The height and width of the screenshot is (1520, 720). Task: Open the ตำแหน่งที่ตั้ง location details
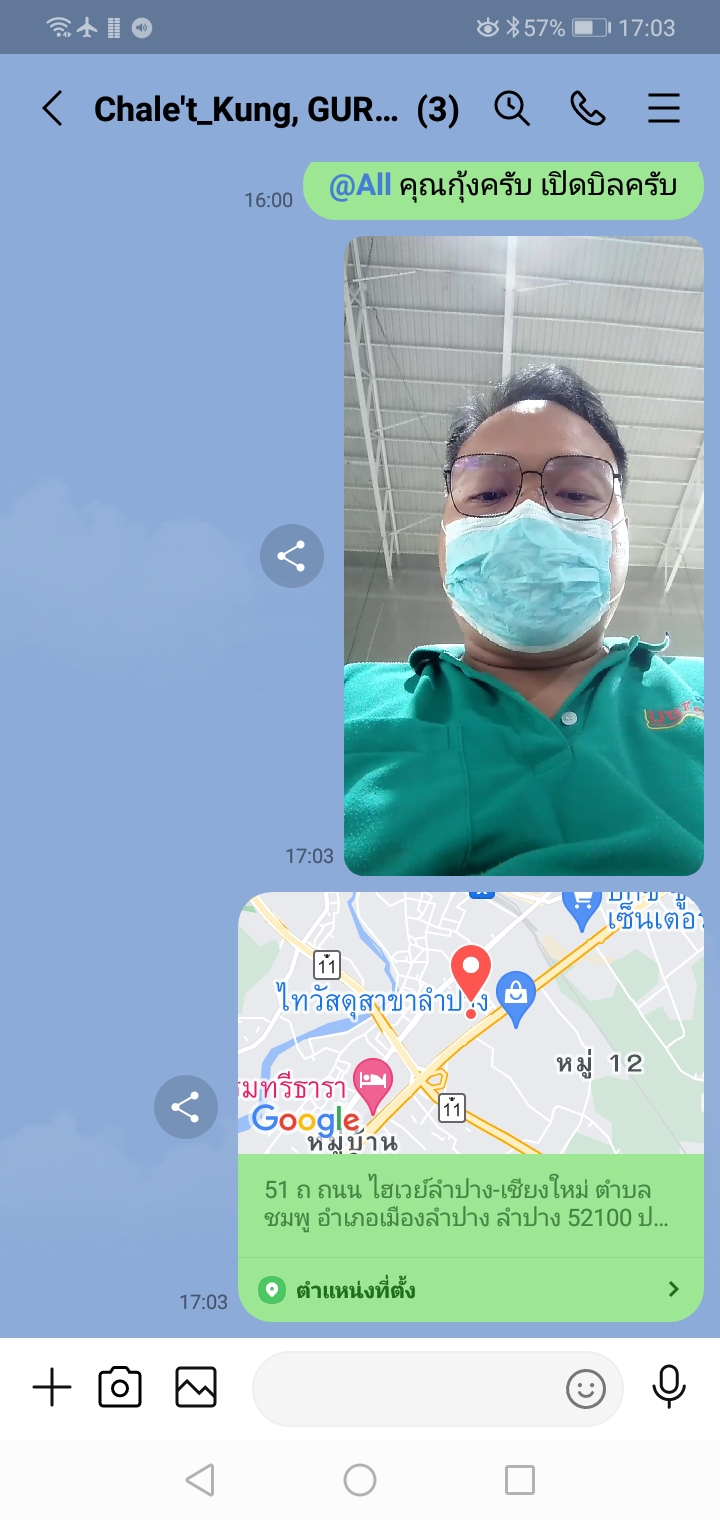[471, 1290]
